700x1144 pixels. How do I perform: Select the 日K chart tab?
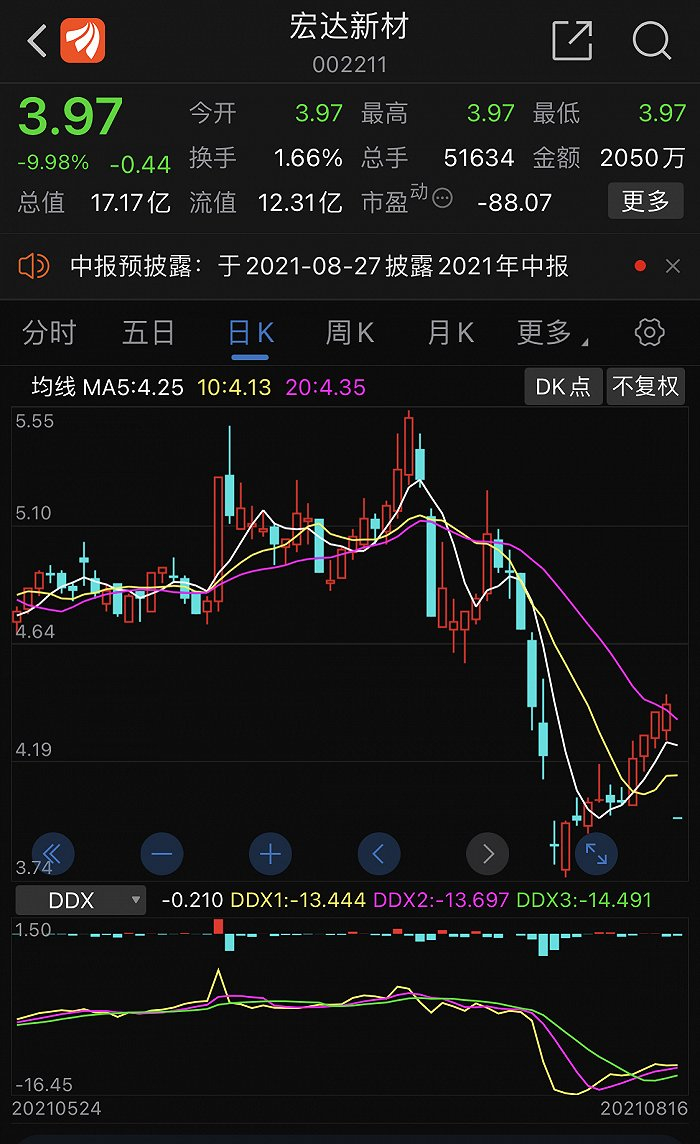point(250,333)
